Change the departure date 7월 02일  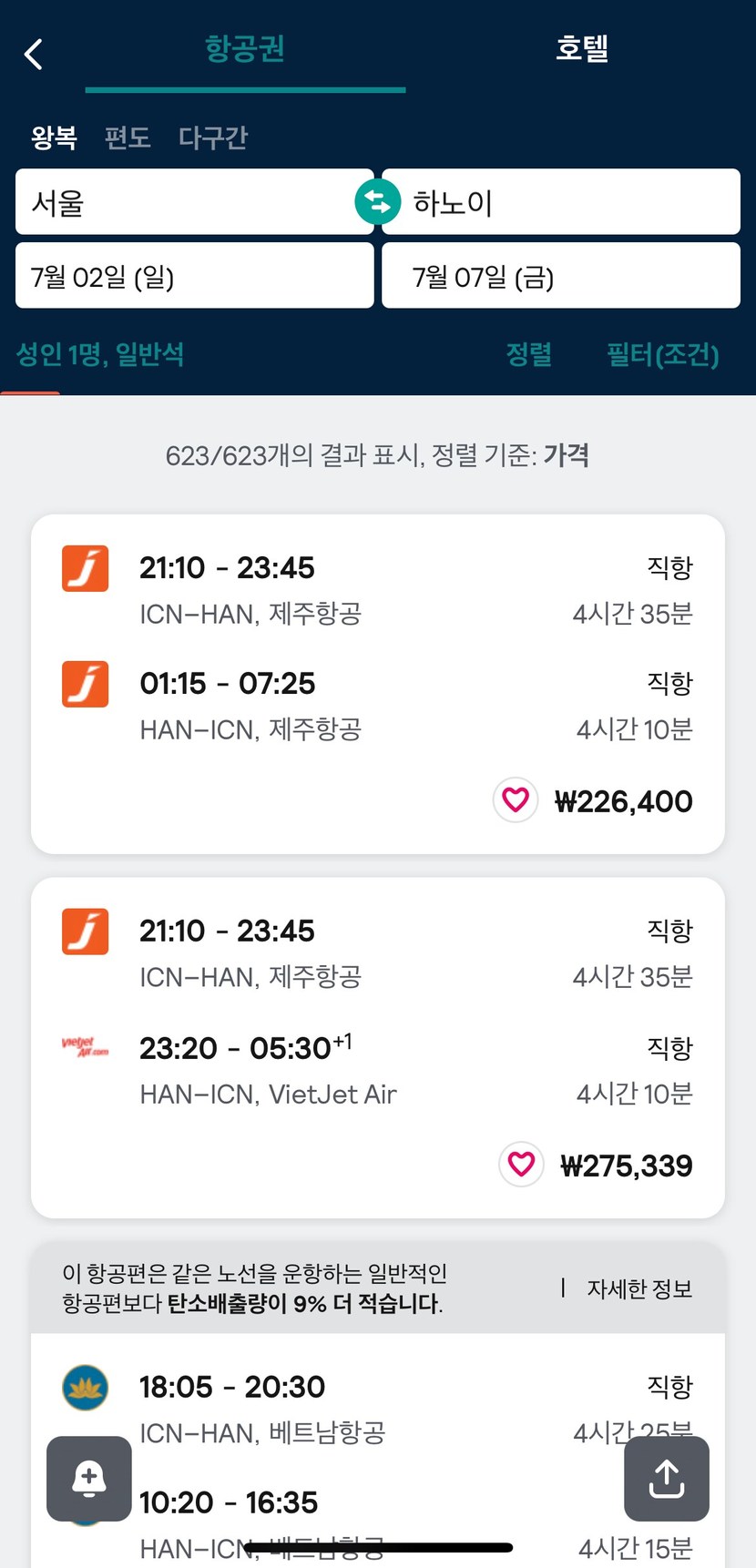pos(195,276)
